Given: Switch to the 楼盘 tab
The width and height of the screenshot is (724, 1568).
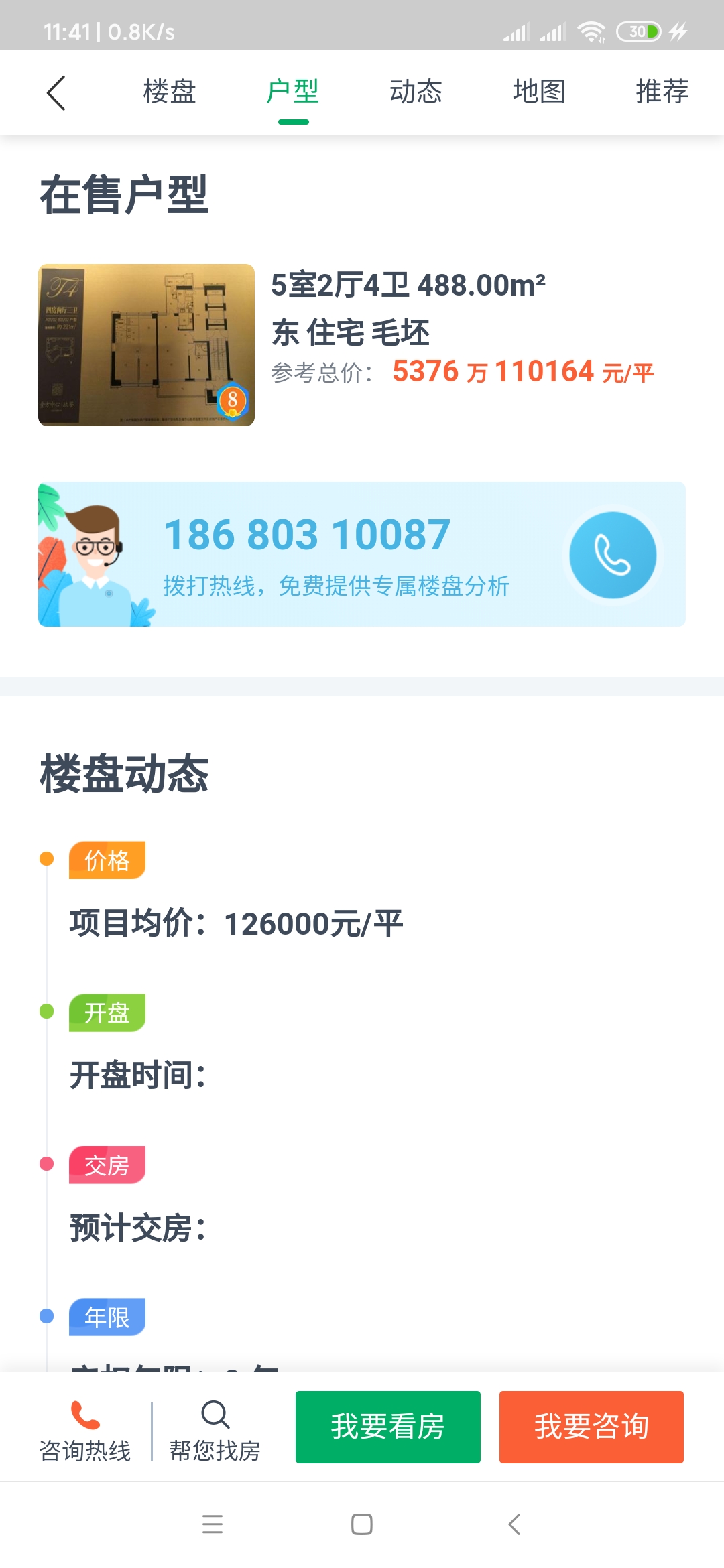Looking at the screenshot, I should point(169,92).
